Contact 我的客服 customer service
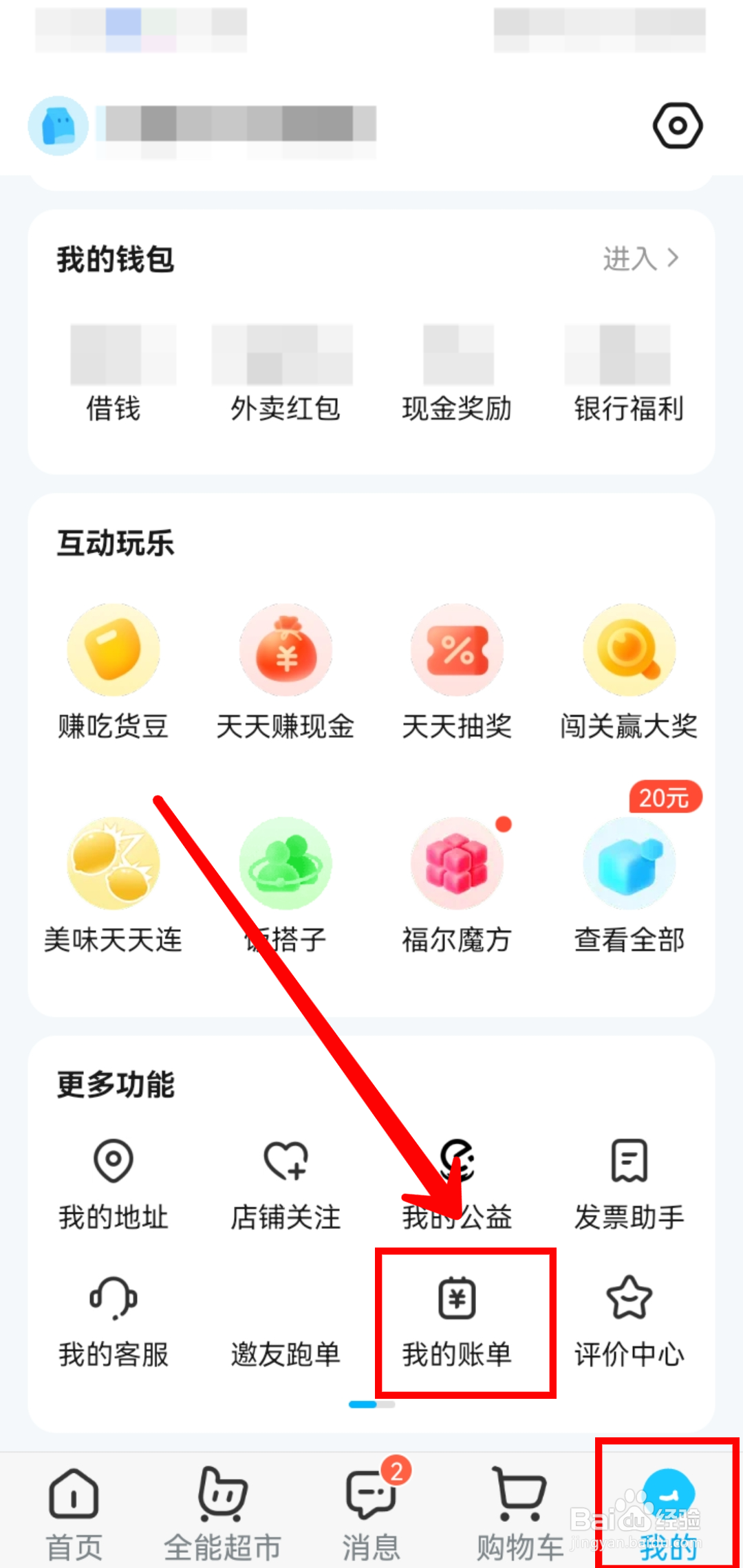The image size is (743, 1568). [x=114, y=1317]
